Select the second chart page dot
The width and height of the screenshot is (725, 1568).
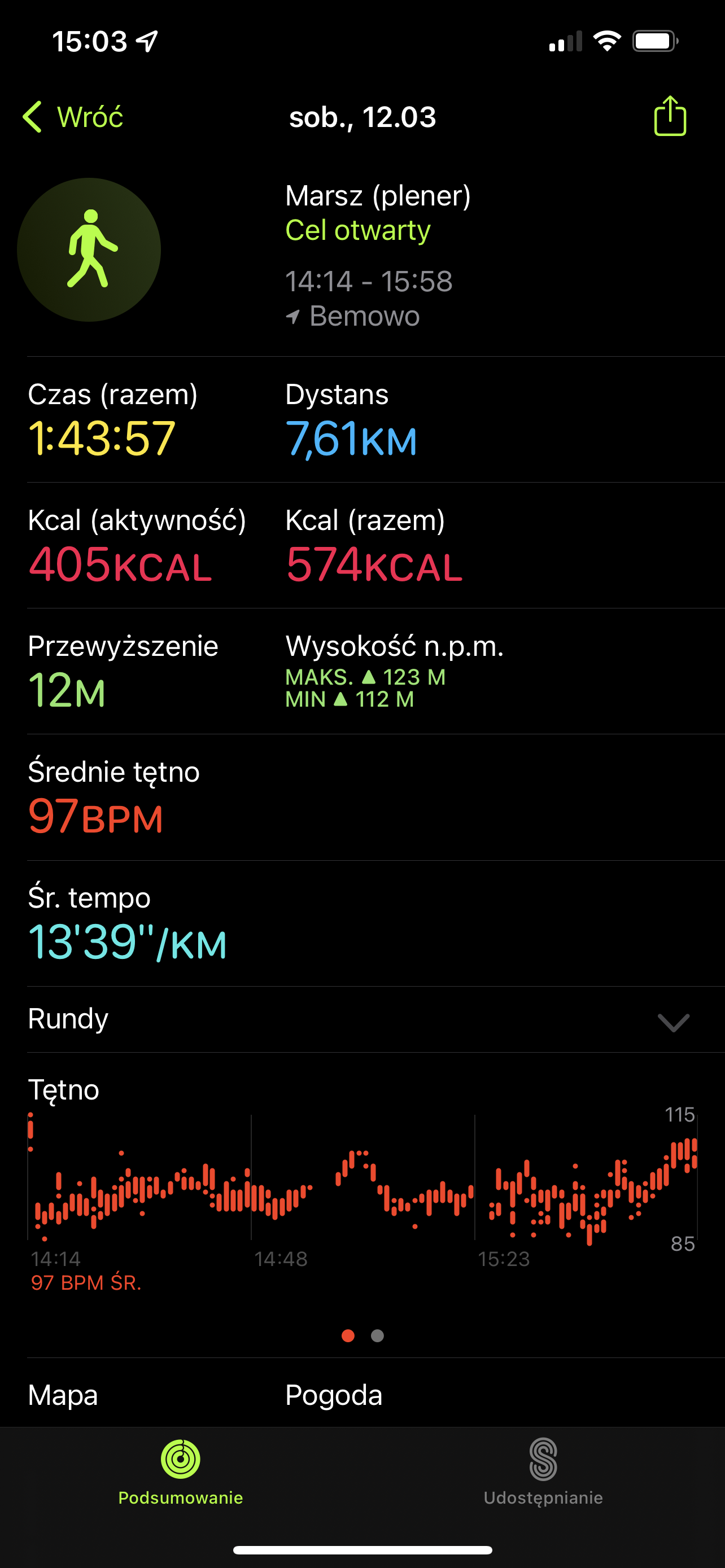tap(377, 1335)
